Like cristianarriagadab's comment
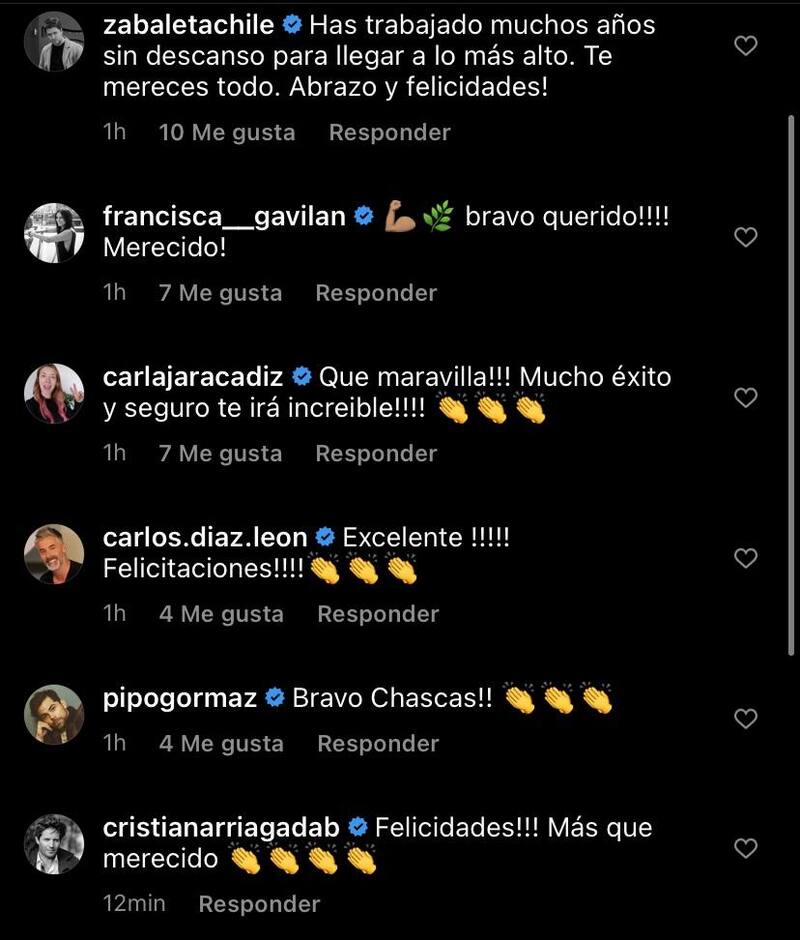800x940 pixels. [x=746, y=849]
